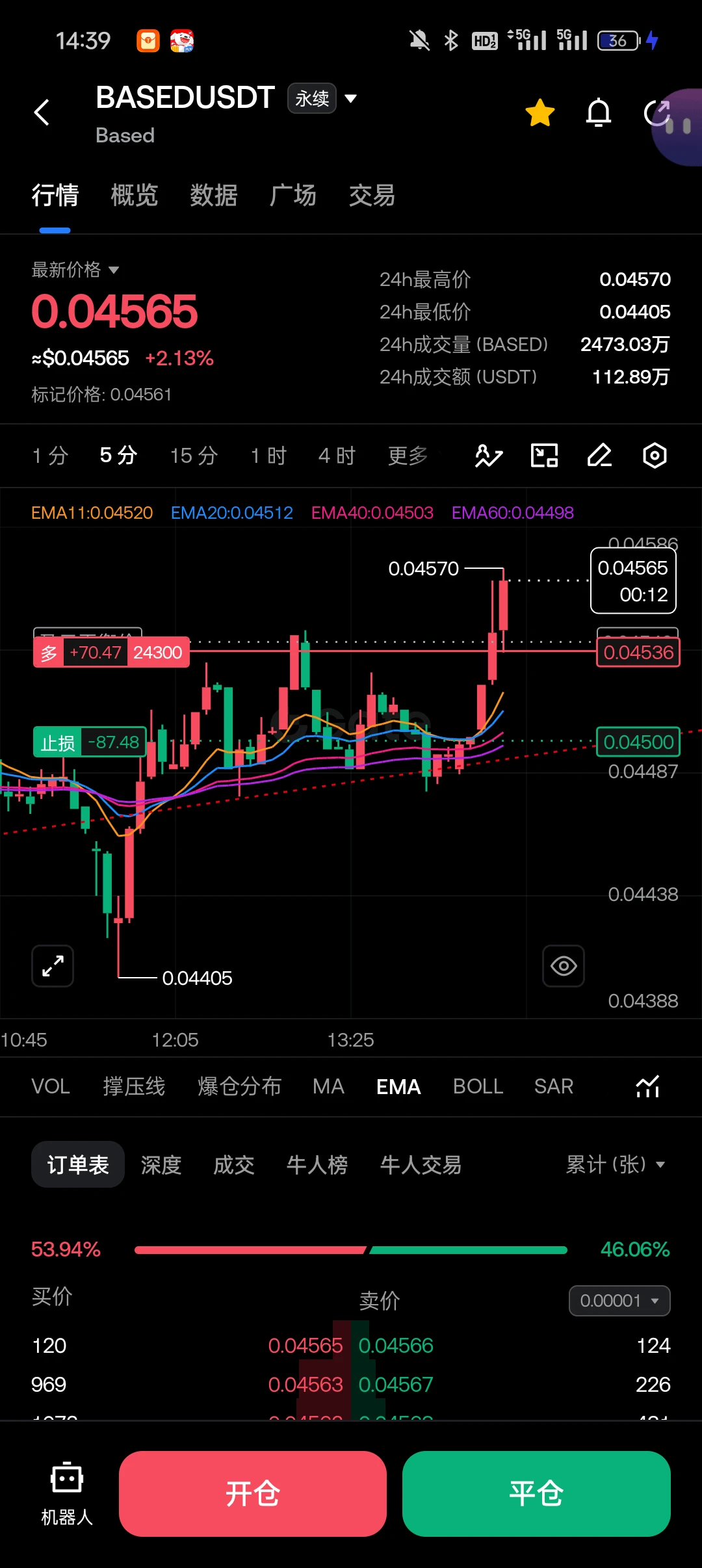Switch to the 数据 tab

[x=214, y=195]
